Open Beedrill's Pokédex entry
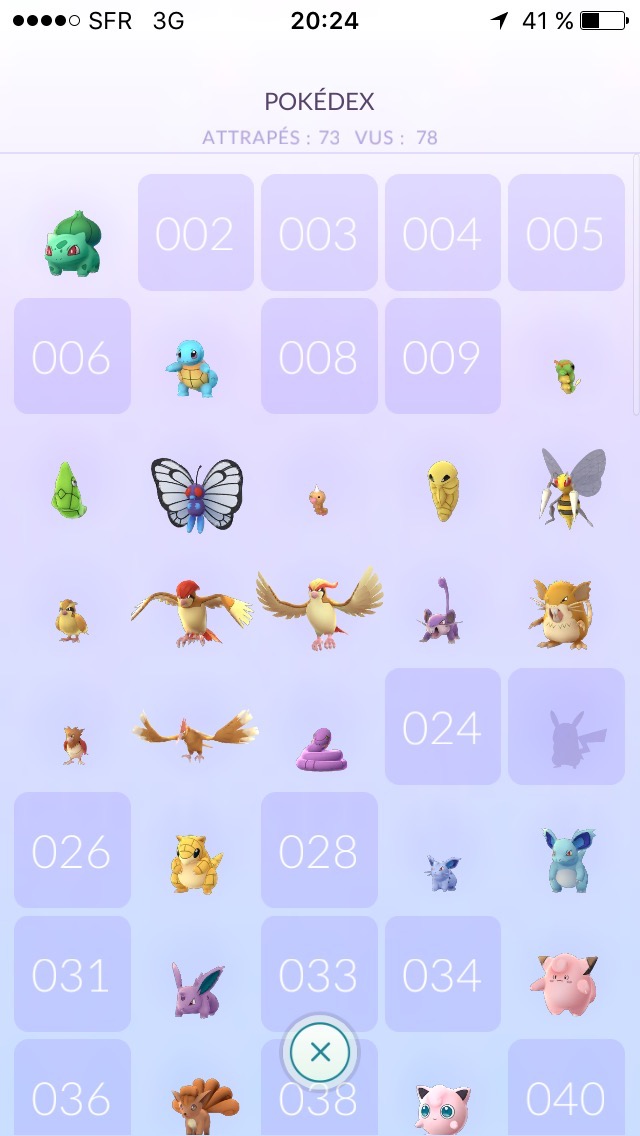The width and height of the screenshot is (640, 1136). (568, 489)
